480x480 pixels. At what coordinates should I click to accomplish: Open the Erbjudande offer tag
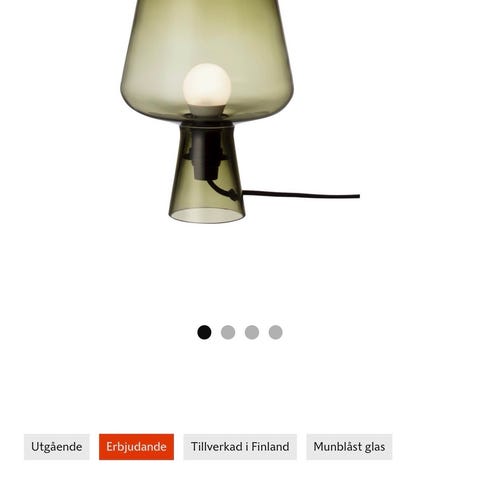[x=136, y=447]
